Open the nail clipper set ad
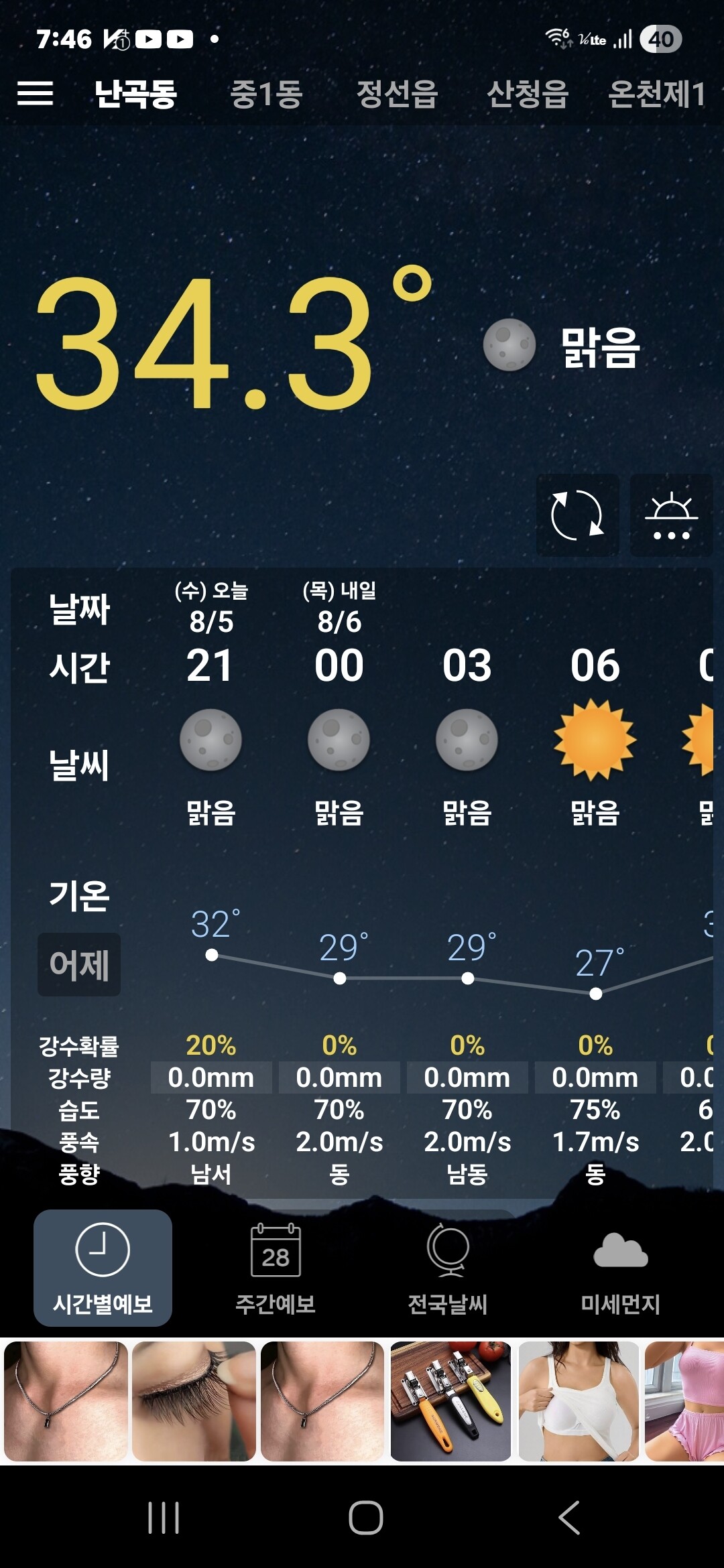This screenshot has width=724, height=1568. (x=451, y=1401)
